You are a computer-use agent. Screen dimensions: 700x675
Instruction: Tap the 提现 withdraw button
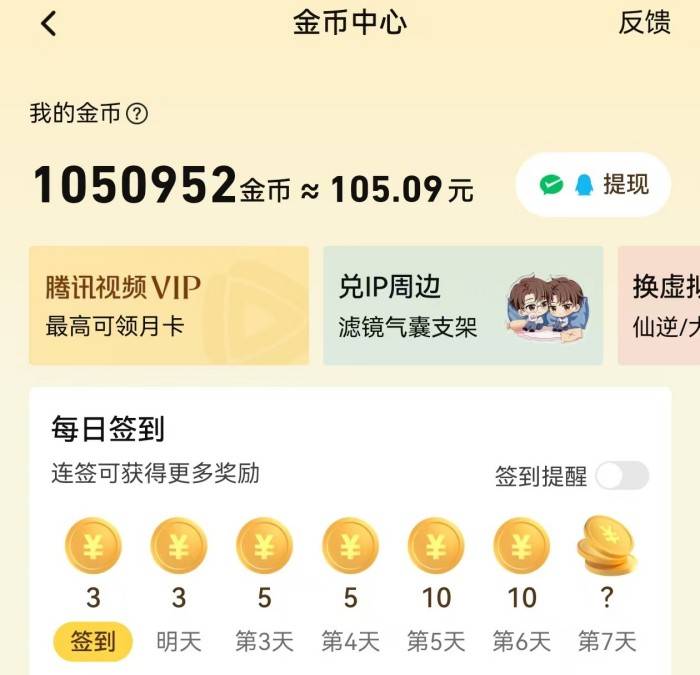592,185
